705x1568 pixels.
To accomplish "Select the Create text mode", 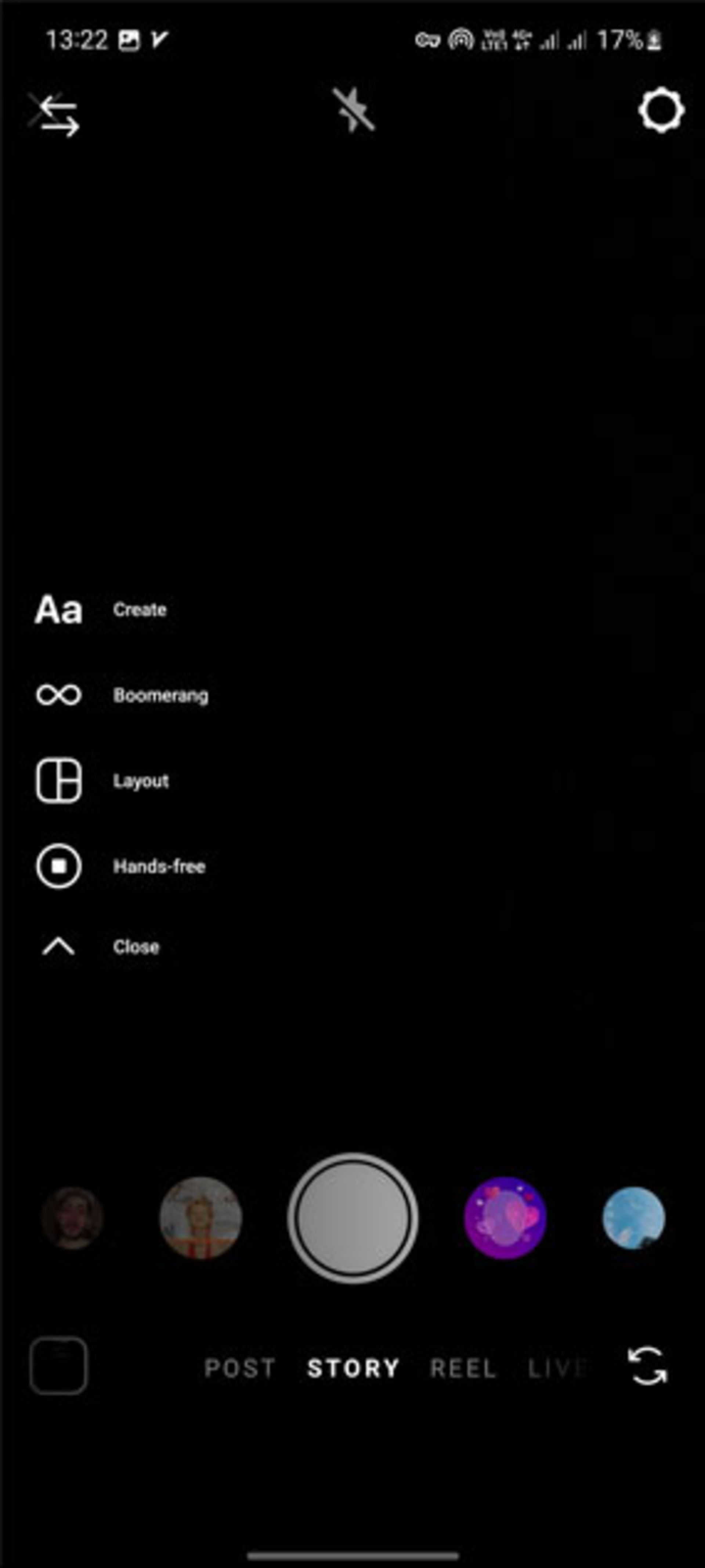I will (x=58, y=609).
